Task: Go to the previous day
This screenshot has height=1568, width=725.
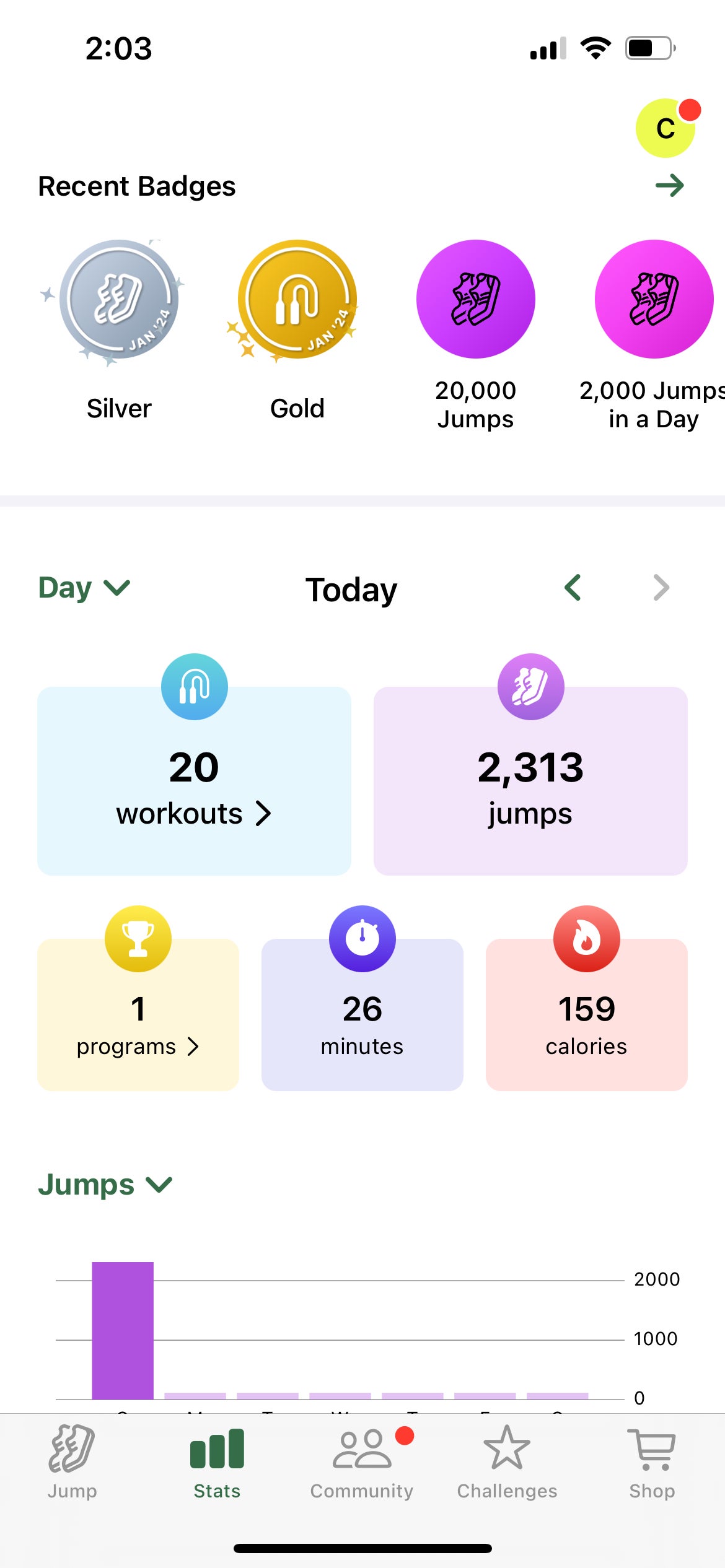Action: 573,588
